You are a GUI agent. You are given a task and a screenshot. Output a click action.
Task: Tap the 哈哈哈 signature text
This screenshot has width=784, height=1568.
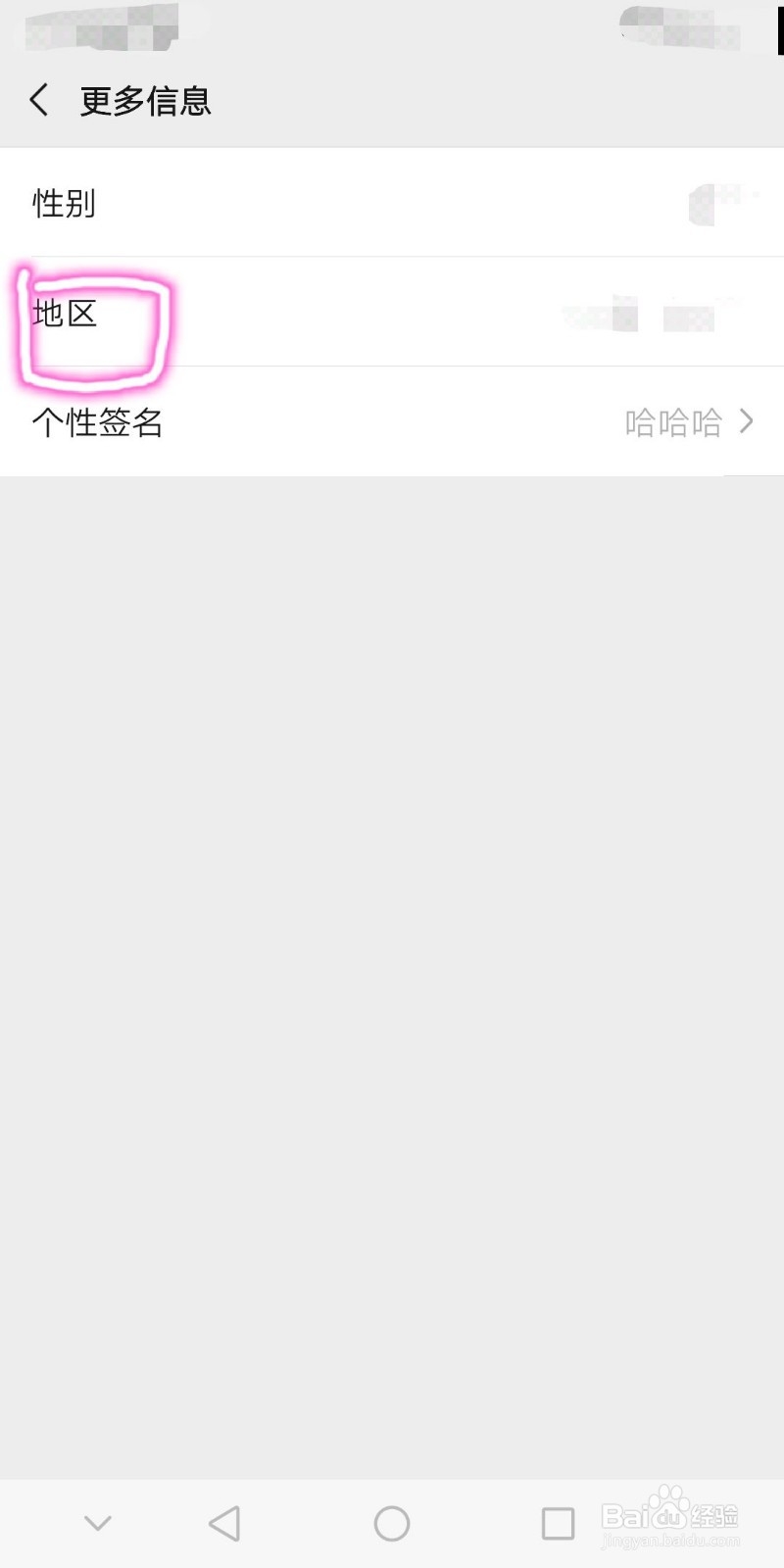(x=673, y=421)
